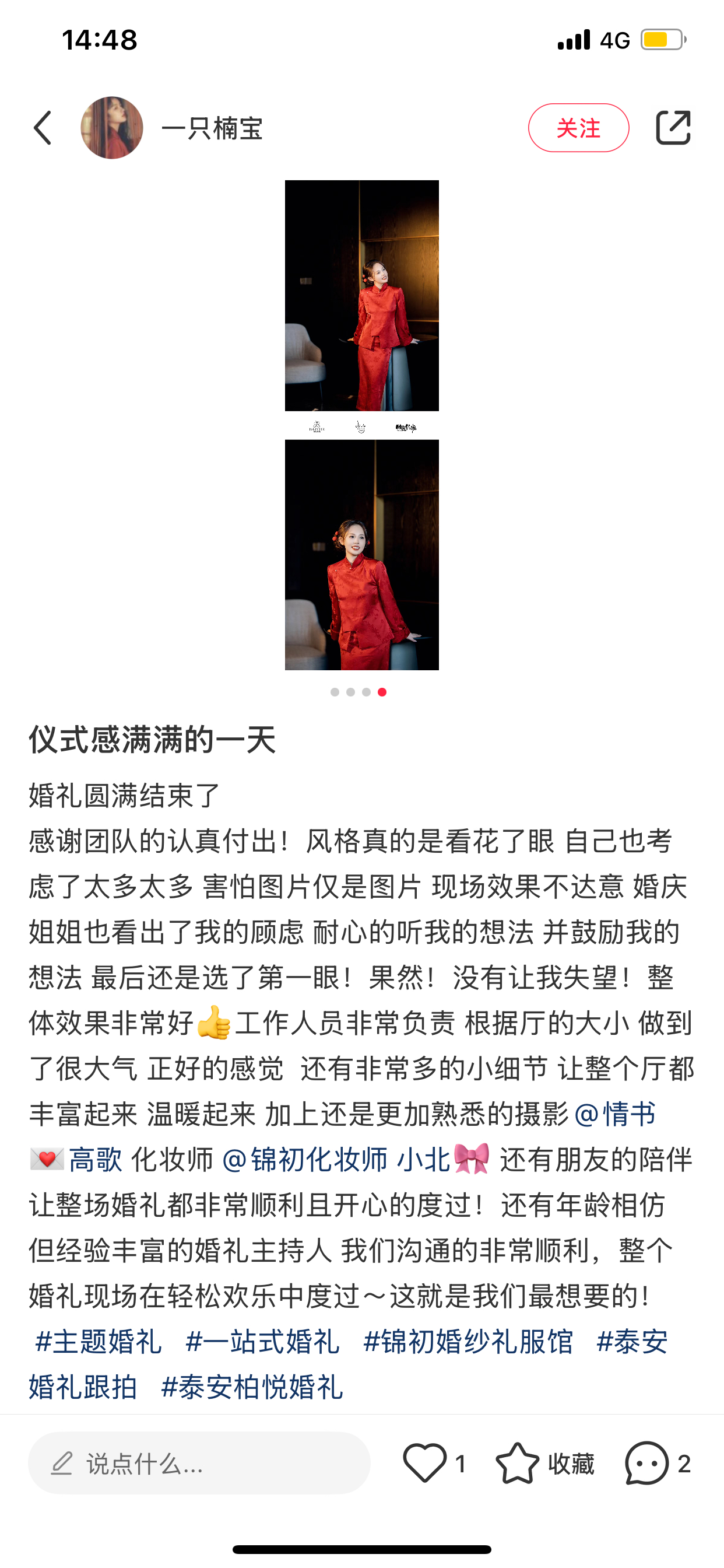This screenshot has height=1568, width=724.
Task: Go back using the top-left arrow
Action: click(43, 128)
